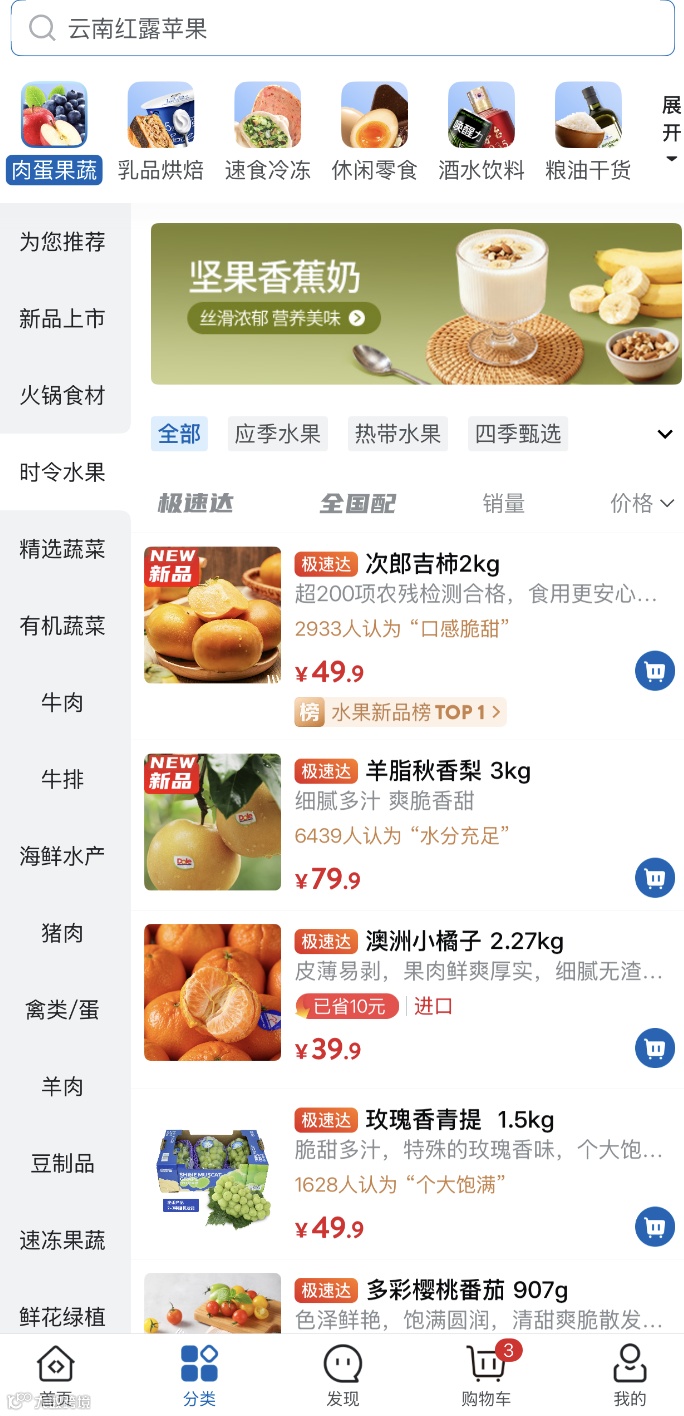Add 羊脂秋香梨 3kg to cart
The height and width of the screenshot is (1416, 684).
[655, 879]
